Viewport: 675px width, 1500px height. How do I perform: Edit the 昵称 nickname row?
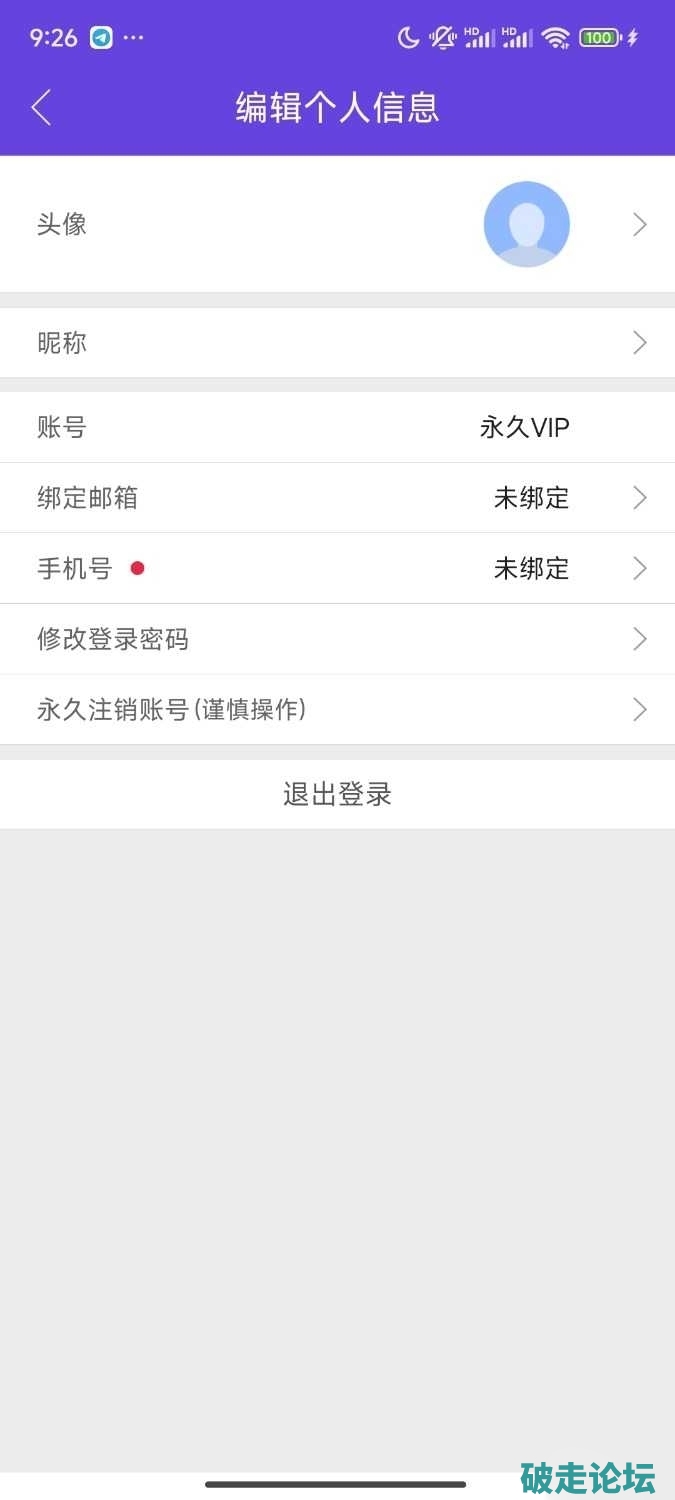(337, 343)
